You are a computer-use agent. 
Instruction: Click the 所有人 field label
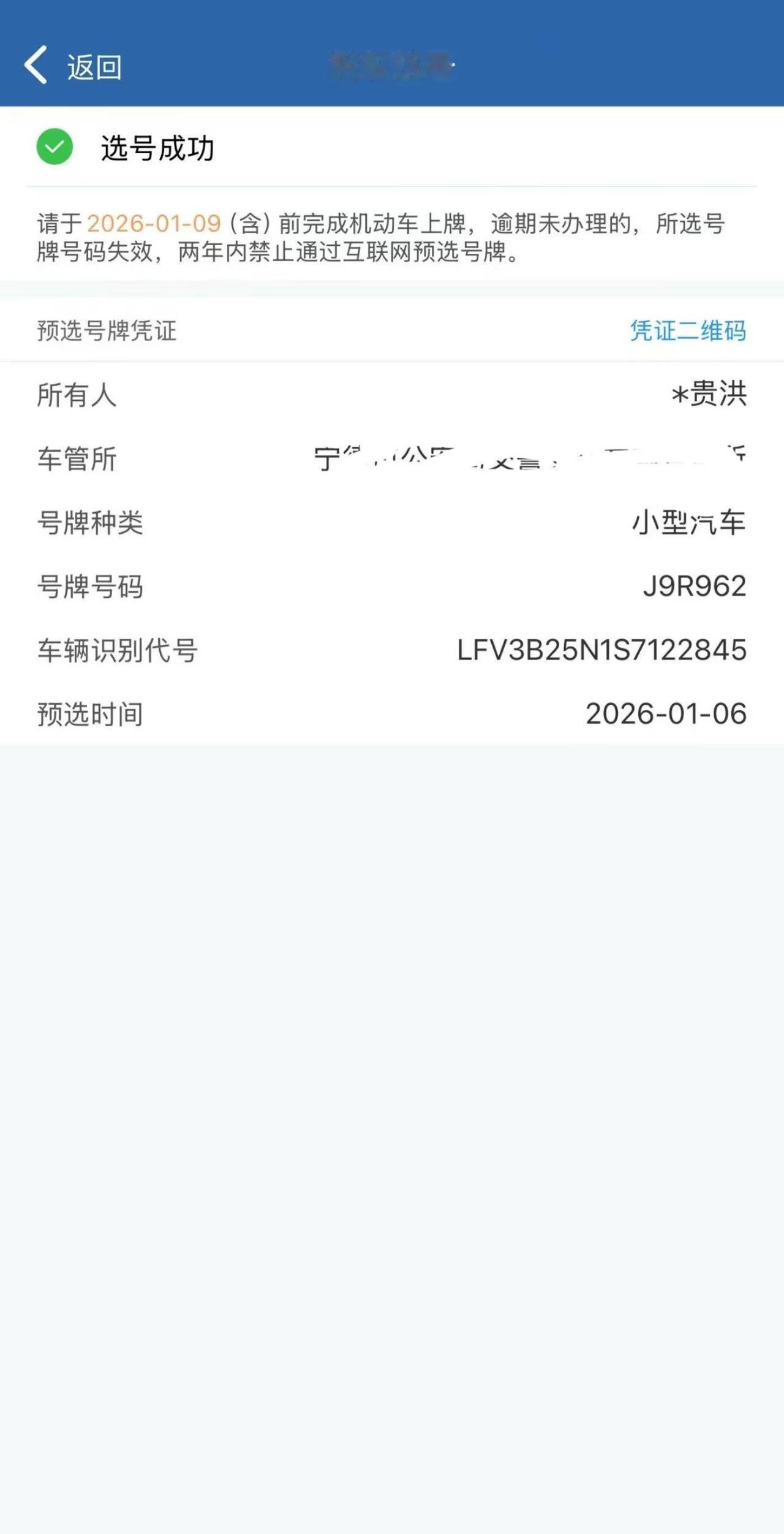pyautogui.click(x=76, y=395)
